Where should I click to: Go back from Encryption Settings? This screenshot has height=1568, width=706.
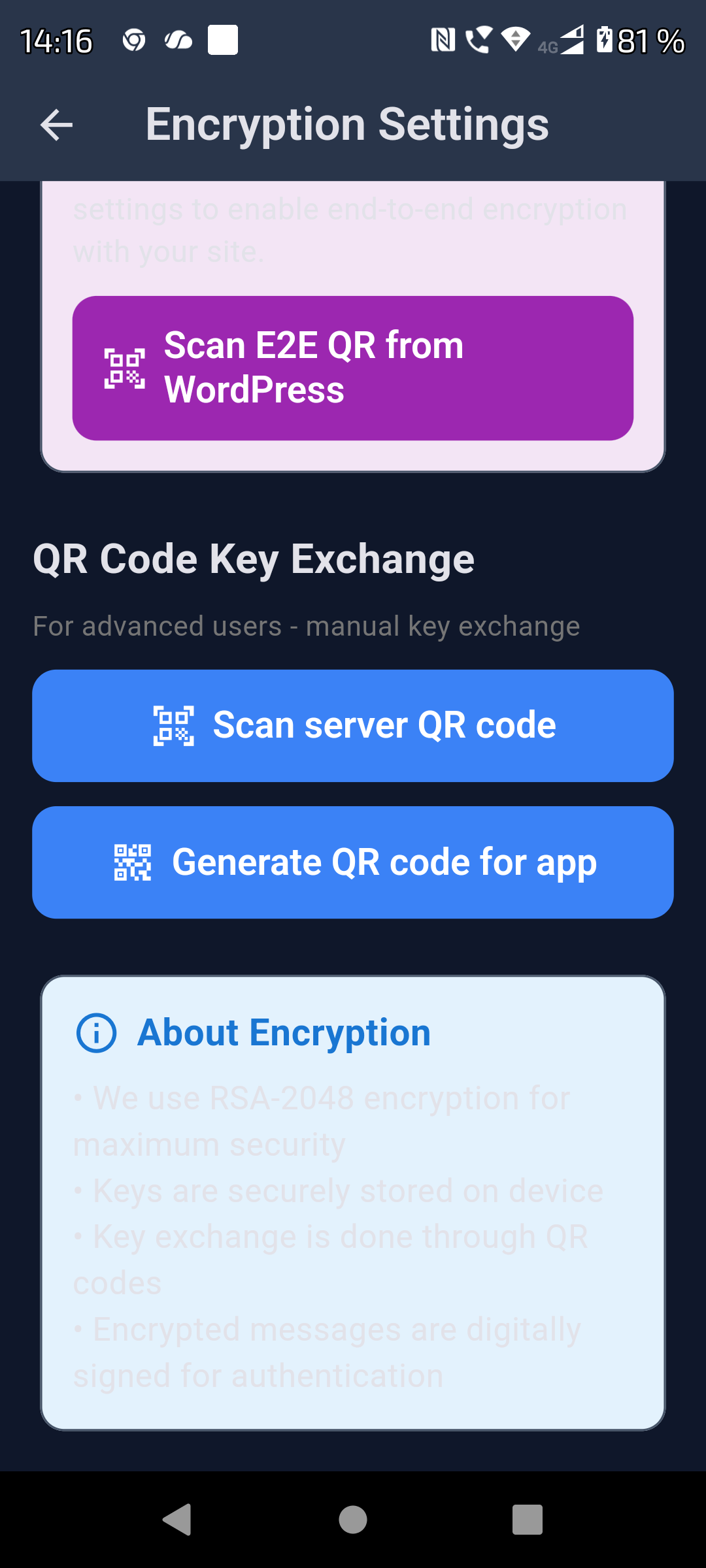click(x=56, y=125)
